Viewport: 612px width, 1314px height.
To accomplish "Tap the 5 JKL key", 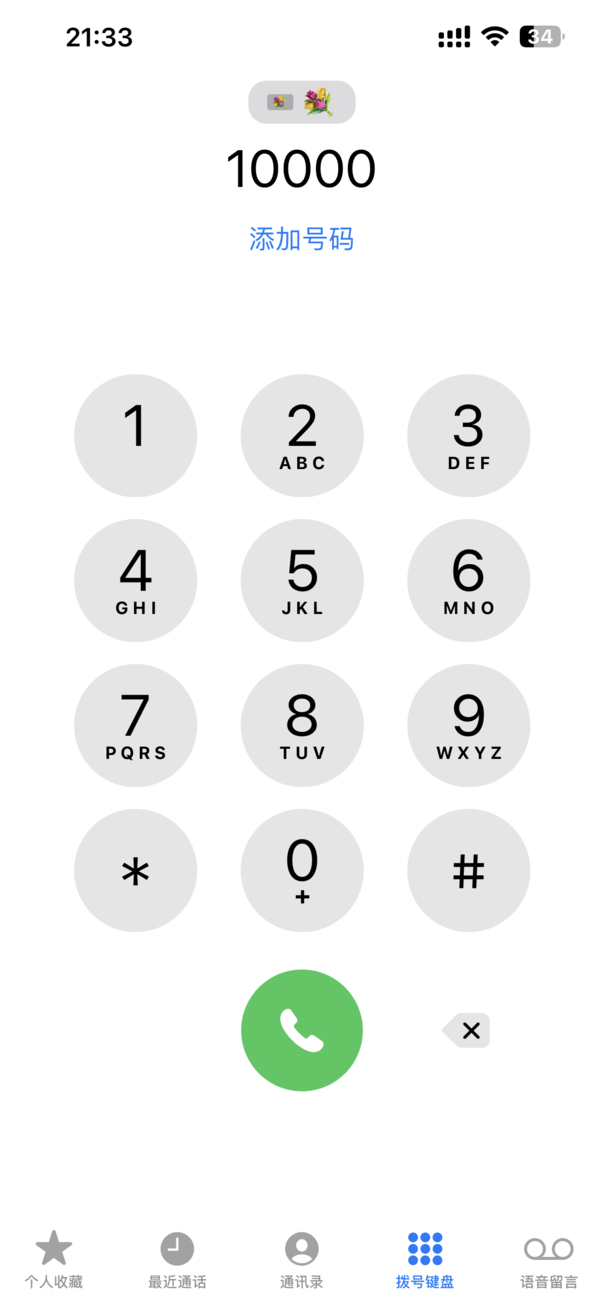I will point(302,580).
